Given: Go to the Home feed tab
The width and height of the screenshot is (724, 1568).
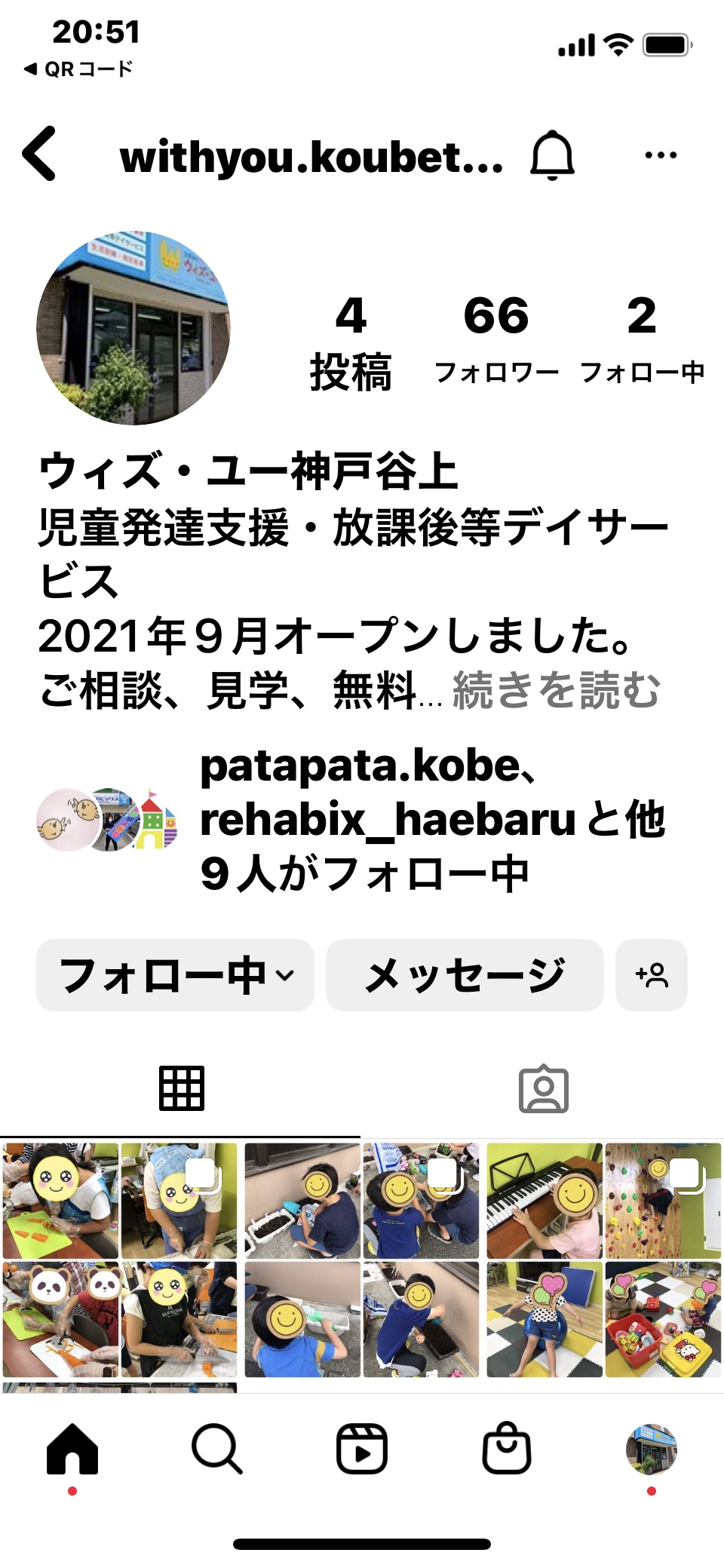Looking at the screenshot, I should click(x=72, y=1449).
